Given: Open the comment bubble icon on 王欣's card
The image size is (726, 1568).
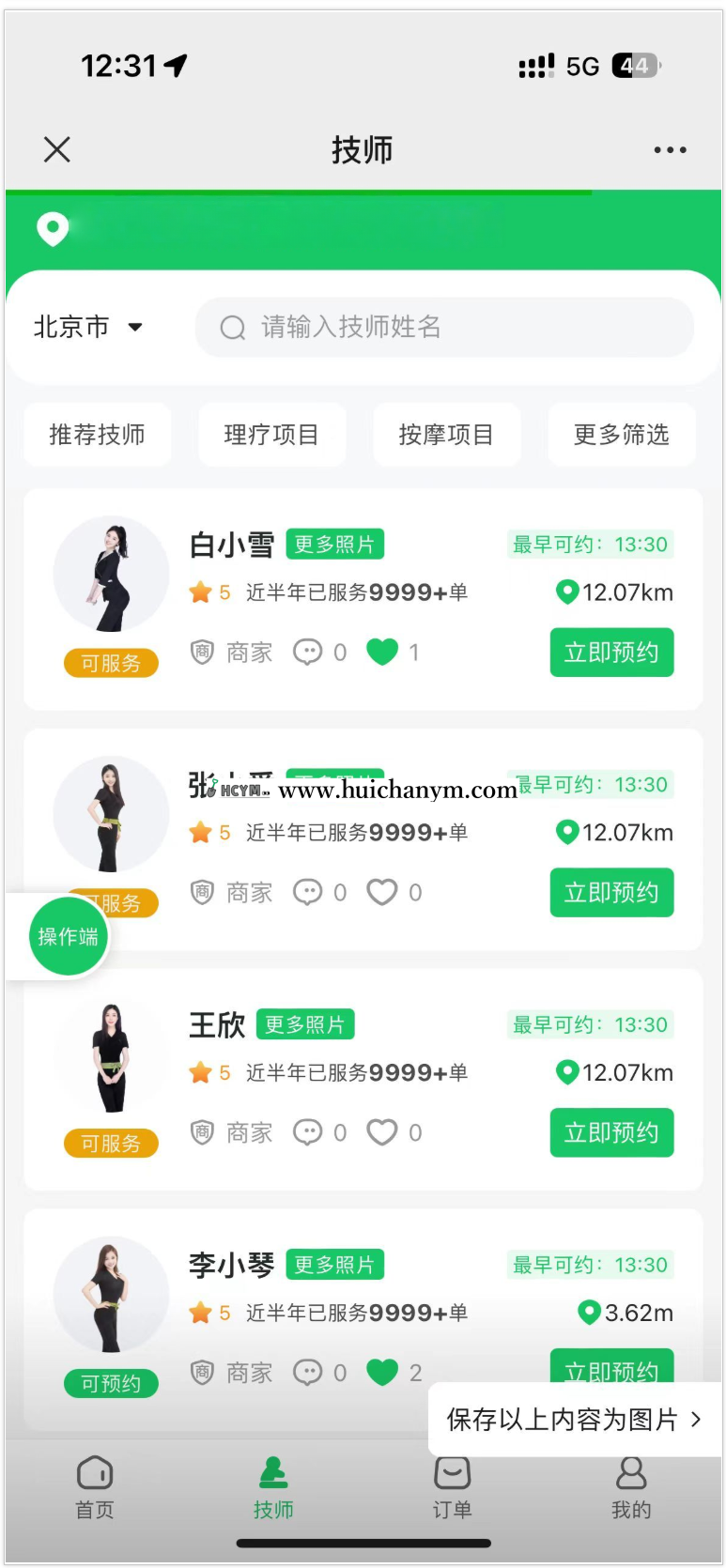Looking at the screenshot, I should 309,1132.
